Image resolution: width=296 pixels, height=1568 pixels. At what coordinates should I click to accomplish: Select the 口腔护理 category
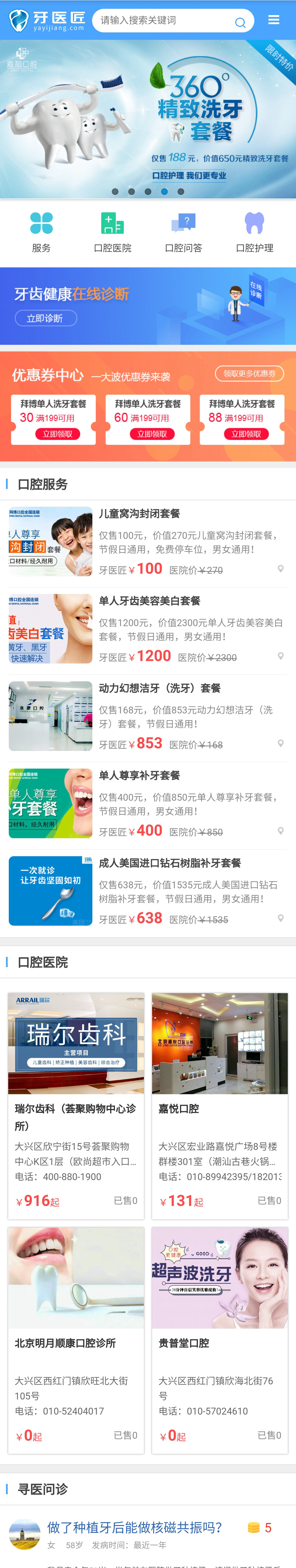255,231
